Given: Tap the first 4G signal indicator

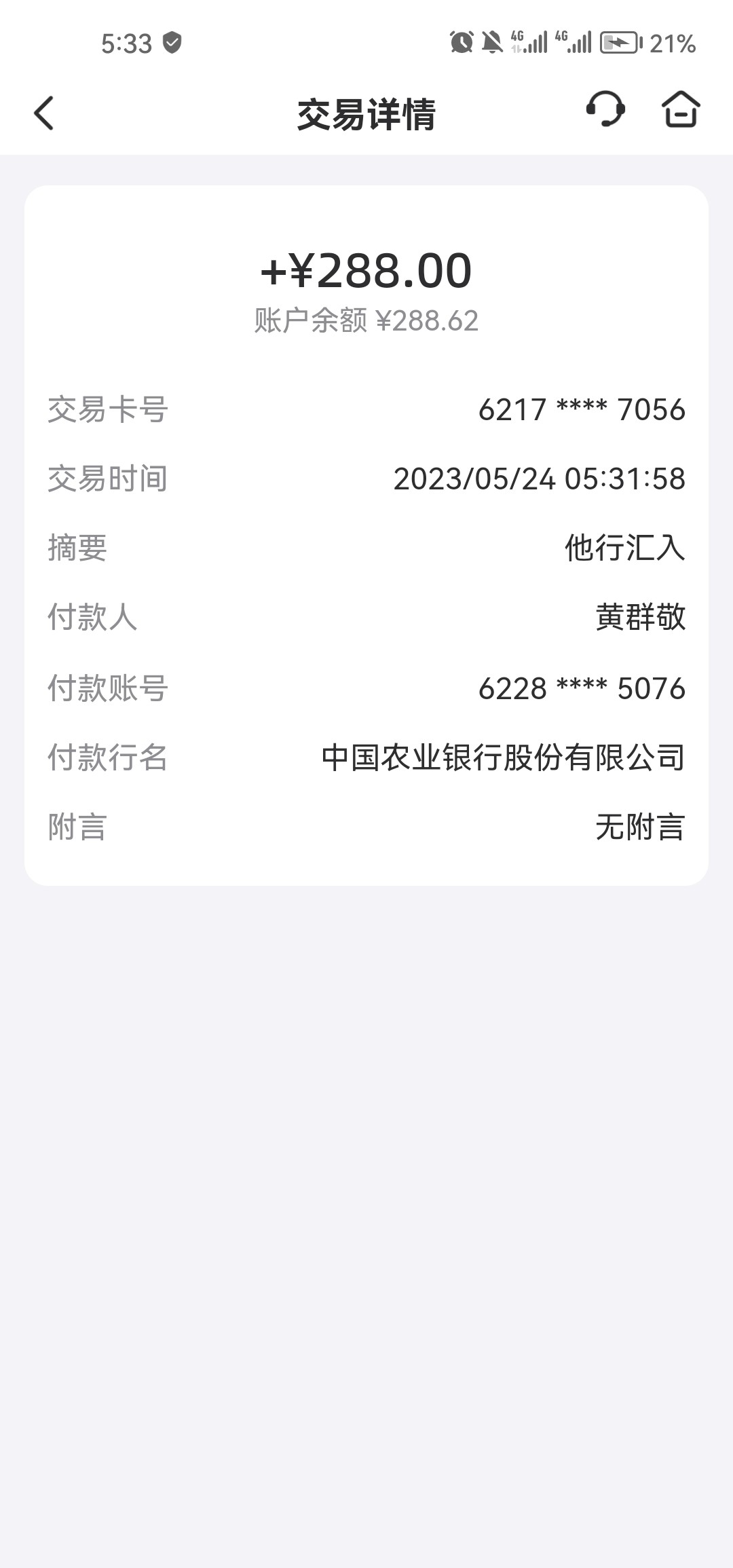Looking at the screenshot, I should coord(529,43).
